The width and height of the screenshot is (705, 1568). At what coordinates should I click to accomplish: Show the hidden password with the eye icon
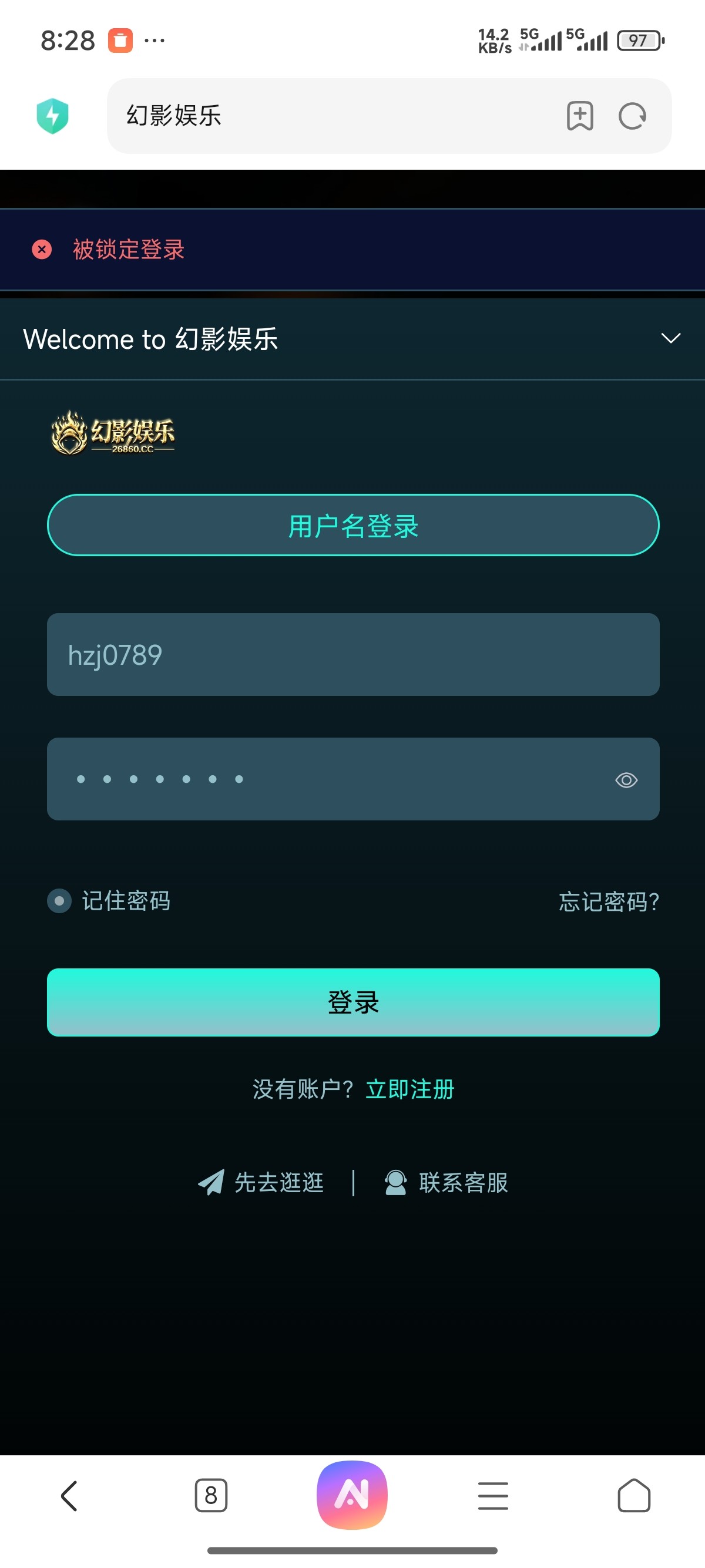pyautogui.click(x=626, y=779)
